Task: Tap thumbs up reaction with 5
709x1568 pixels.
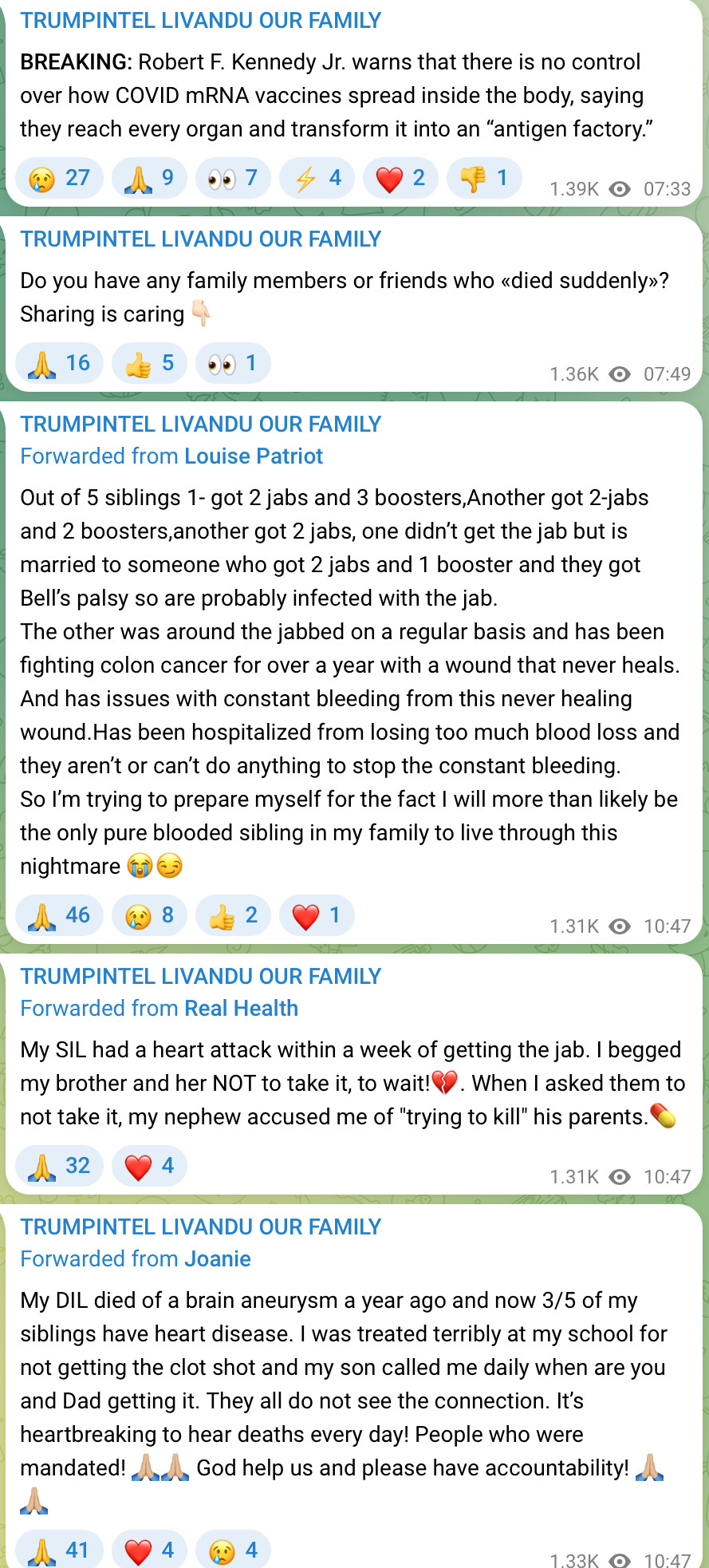Action: coord(149,363)
